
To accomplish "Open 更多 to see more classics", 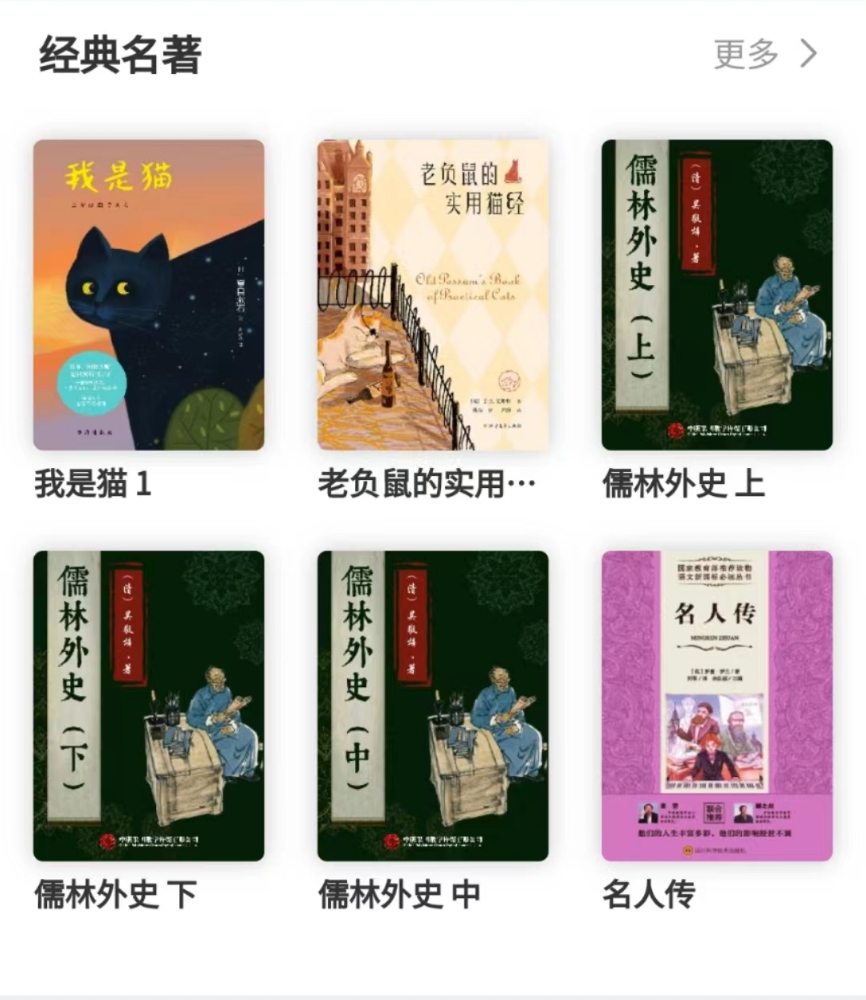I will pyautogui.click(x=765, y=54).
